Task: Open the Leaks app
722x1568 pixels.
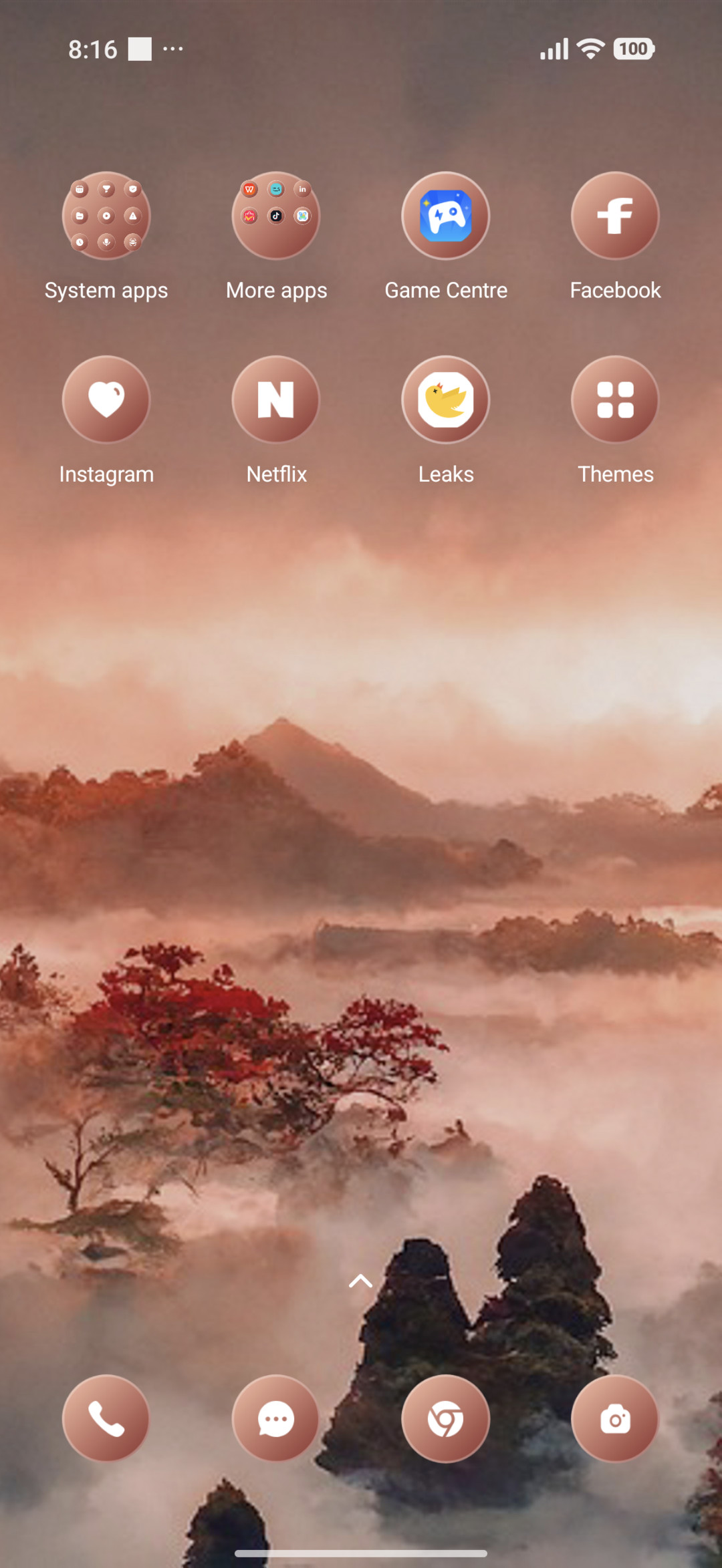Action: (x=446, y=400)
